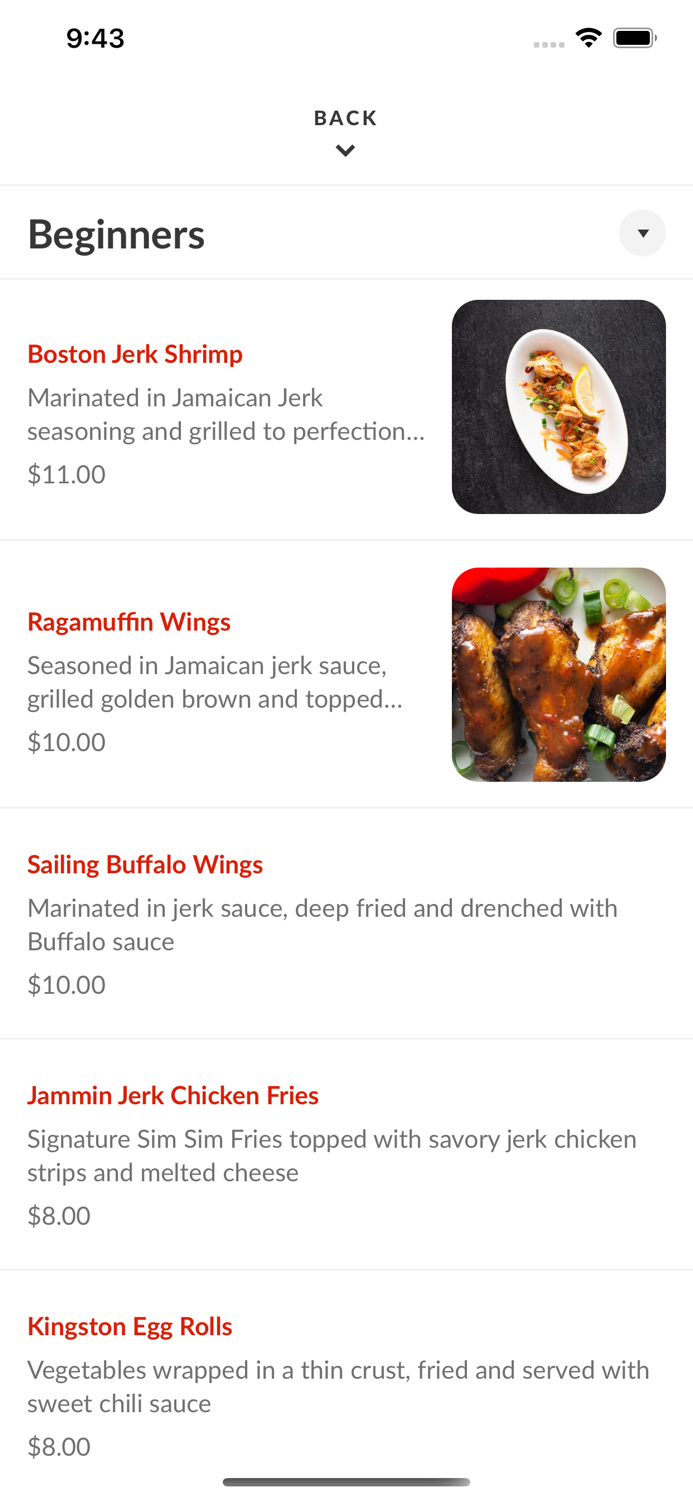This screenshot has height=1500, width=693.
Task: Expand the Beginners category dropdown
Action: [642, 233]
